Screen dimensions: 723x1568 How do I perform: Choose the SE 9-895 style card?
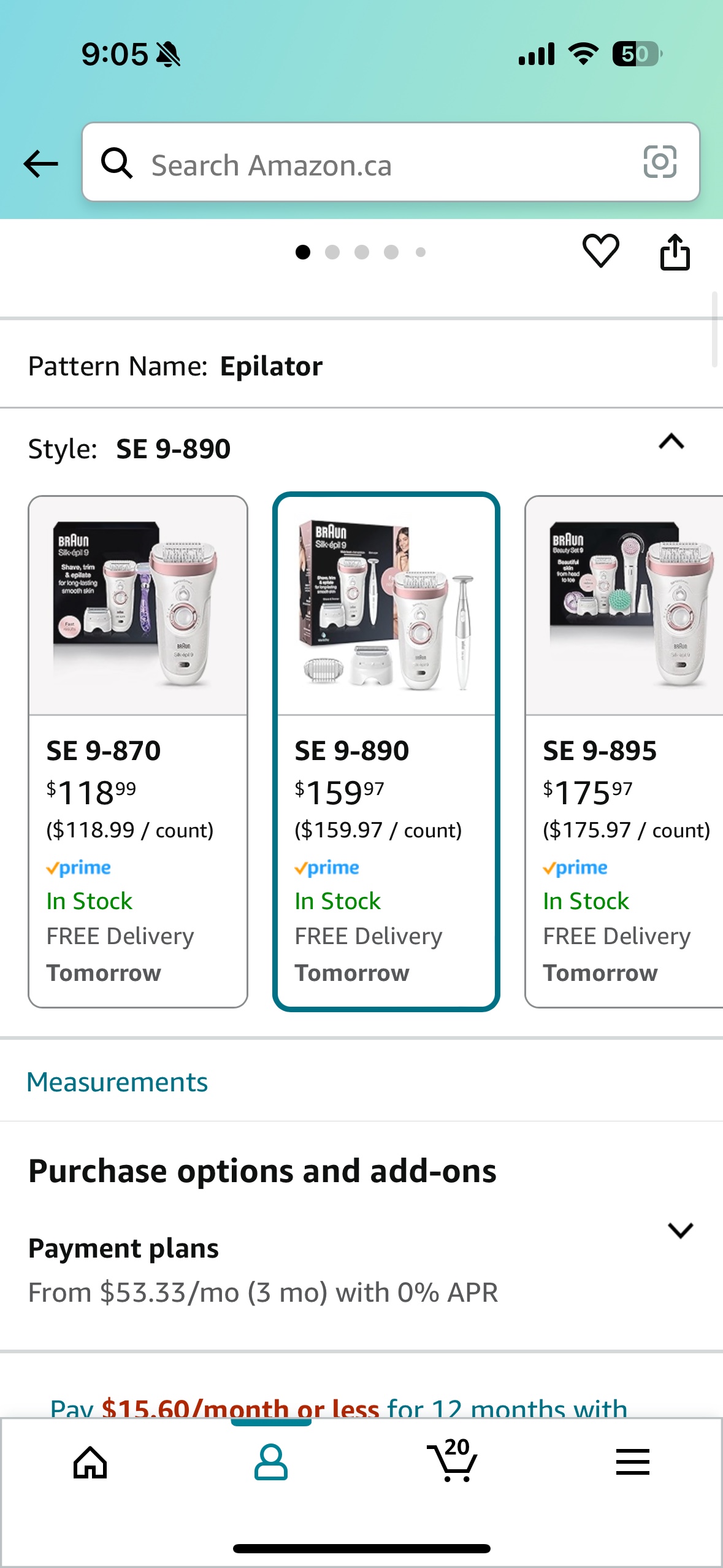[x=624, y=751]
